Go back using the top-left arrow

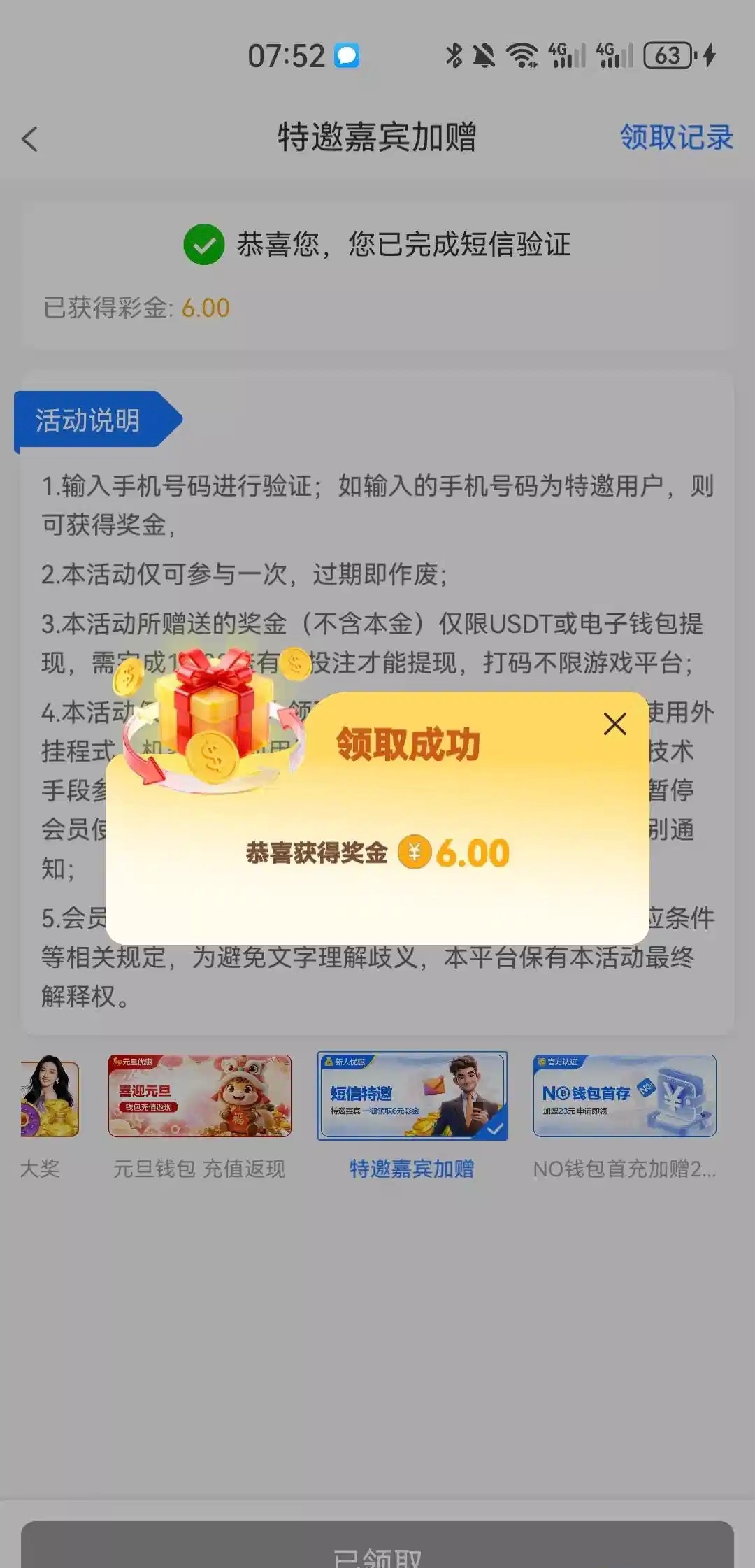point(29,138)
